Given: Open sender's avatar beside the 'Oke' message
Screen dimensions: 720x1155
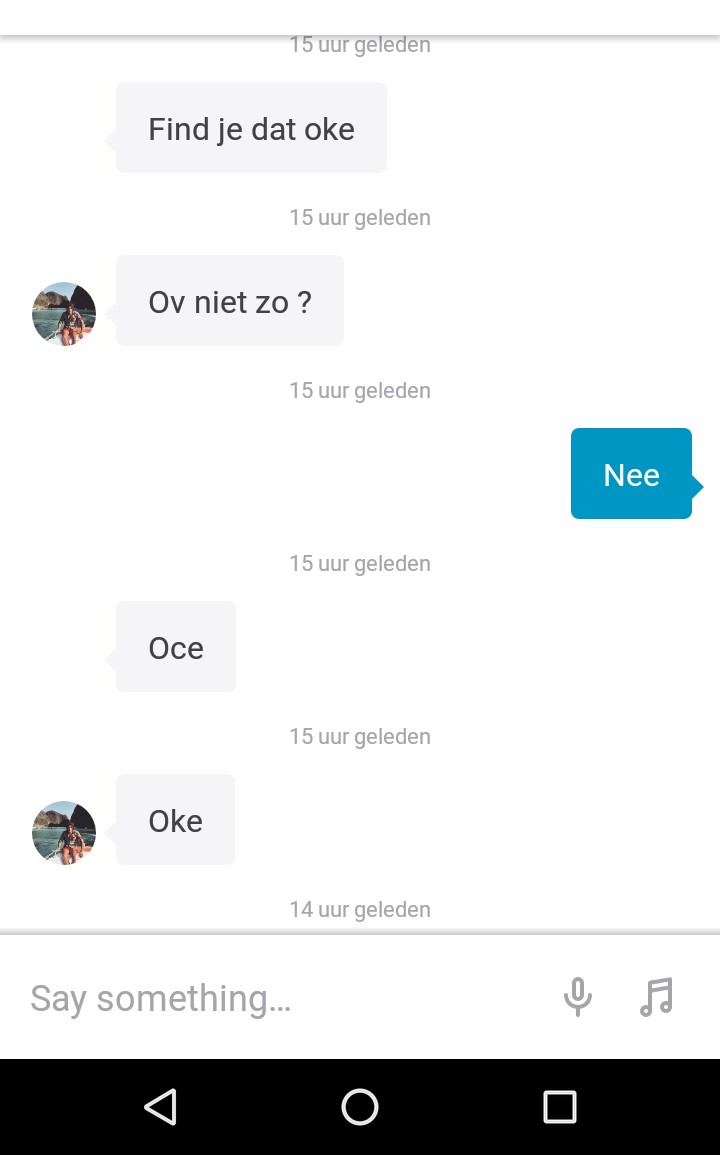Looking at the screenshot, I should coord(64,833).
